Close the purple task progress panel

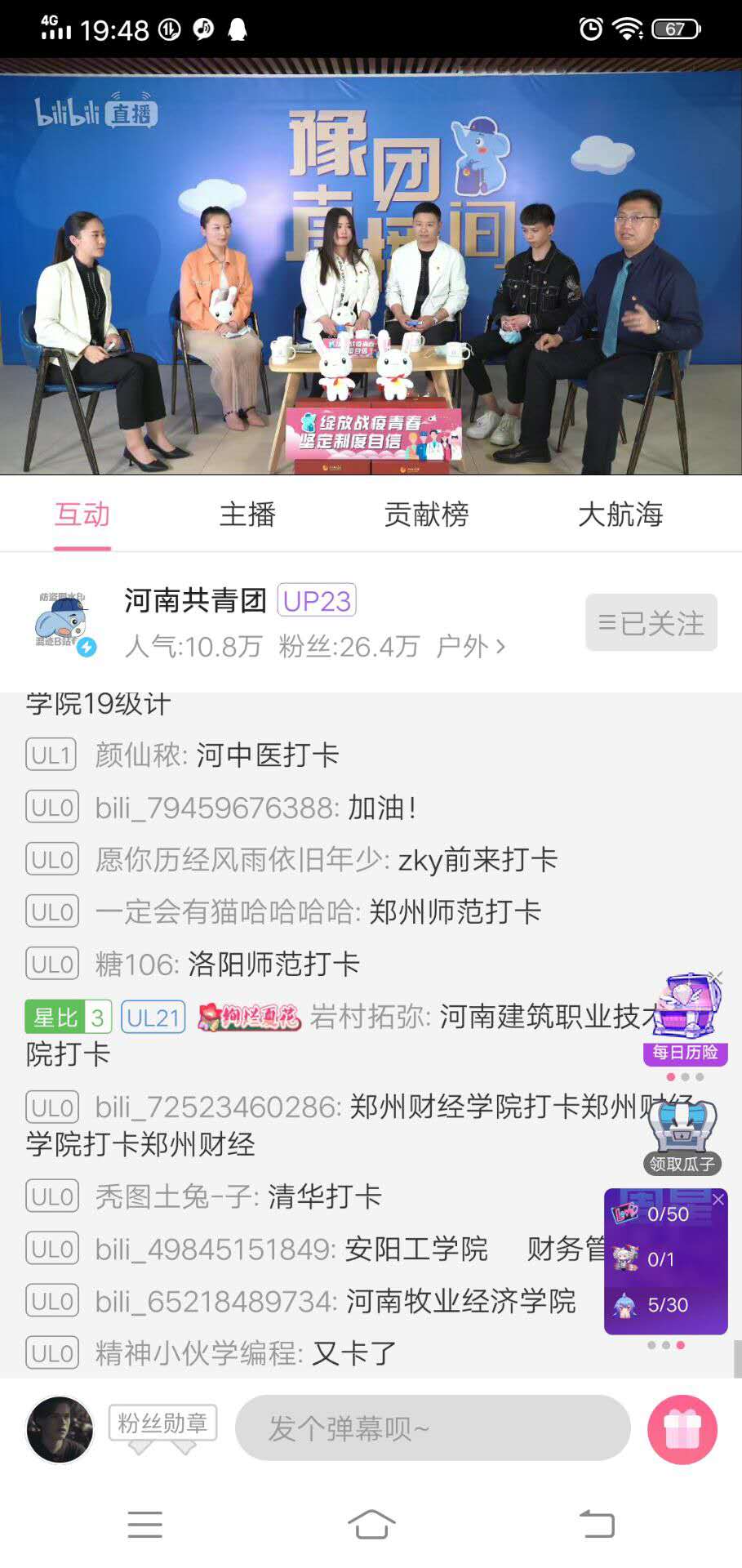pos(718,1200)
